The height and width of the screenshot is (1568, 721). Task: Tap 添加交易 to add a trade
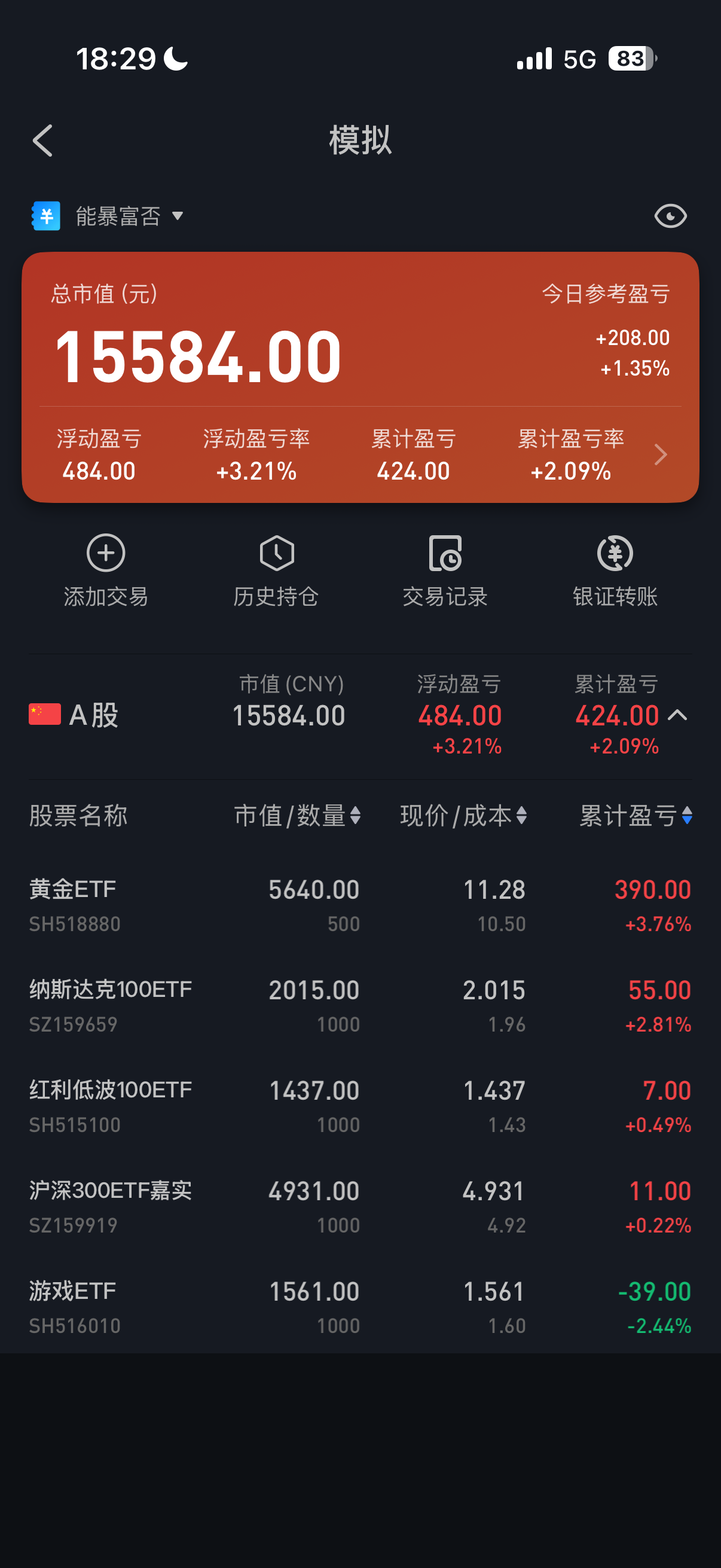click(x=106, y=571)
